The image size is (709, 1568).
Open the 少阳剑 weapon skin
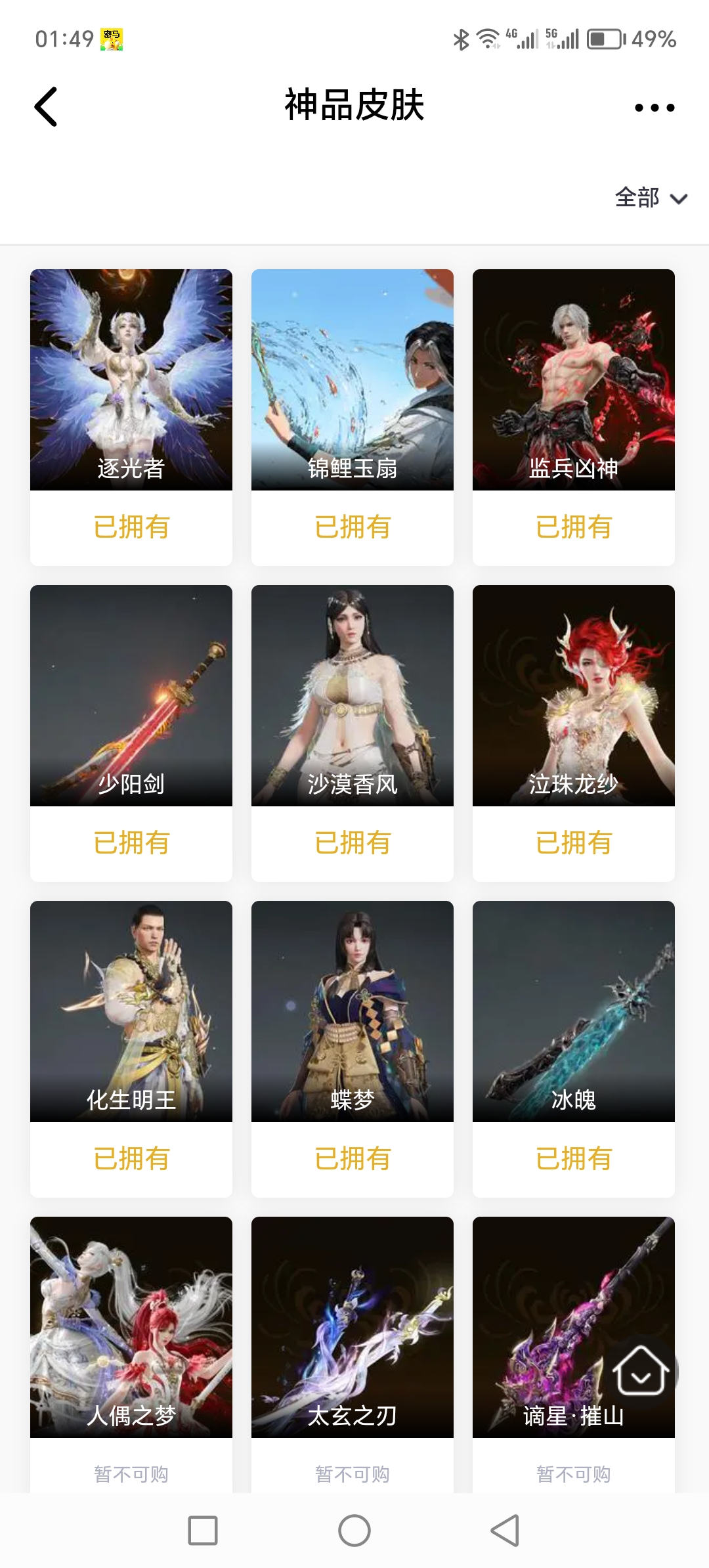point(131,695)
